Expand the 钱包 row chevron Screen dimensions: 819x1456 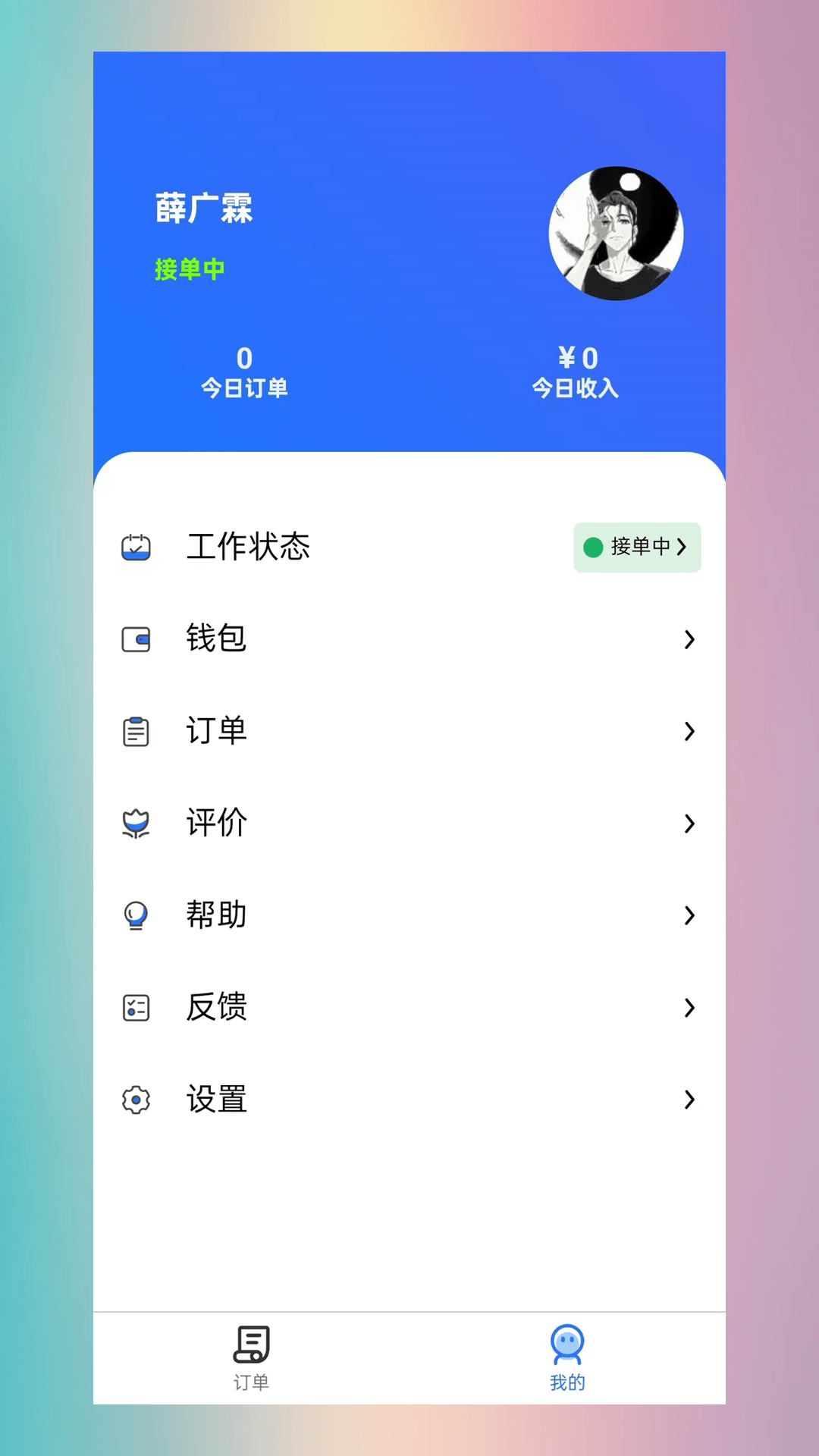tap(690, 639)
